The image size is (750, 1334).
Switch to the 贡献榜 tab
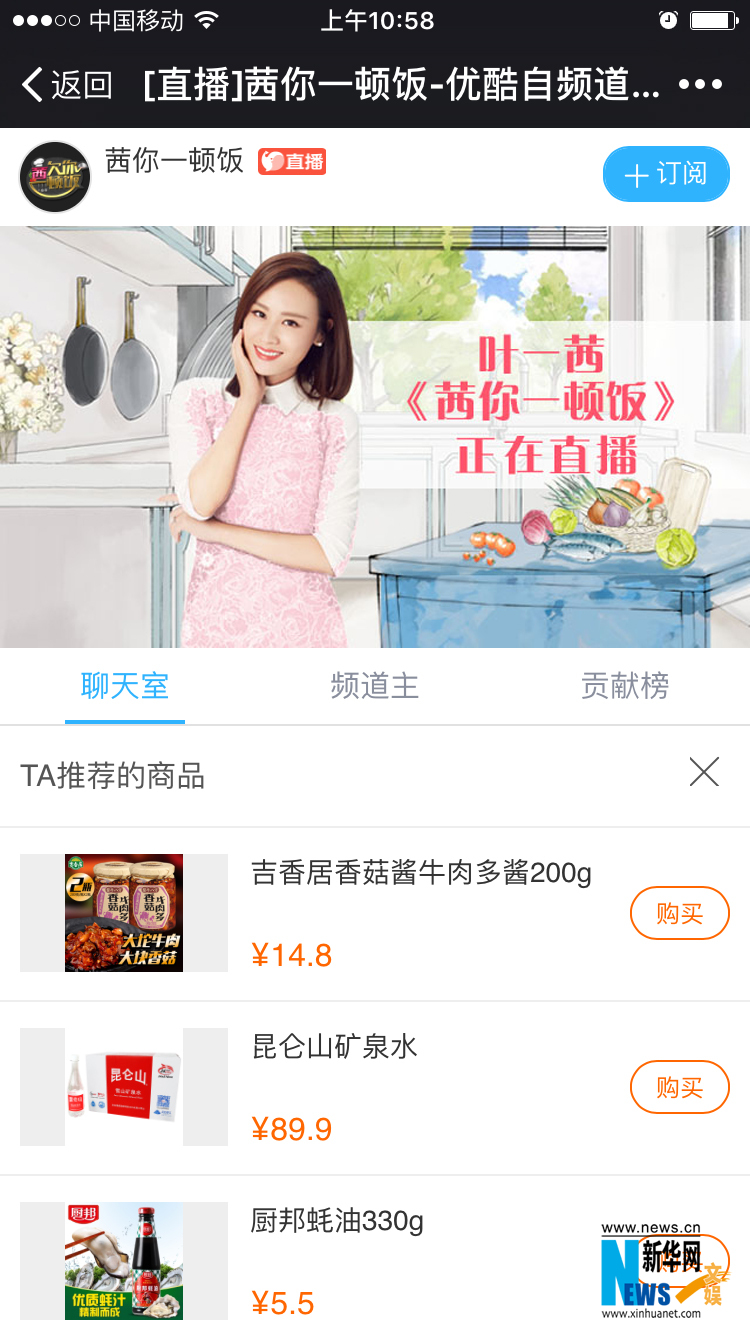pos(625,686)
